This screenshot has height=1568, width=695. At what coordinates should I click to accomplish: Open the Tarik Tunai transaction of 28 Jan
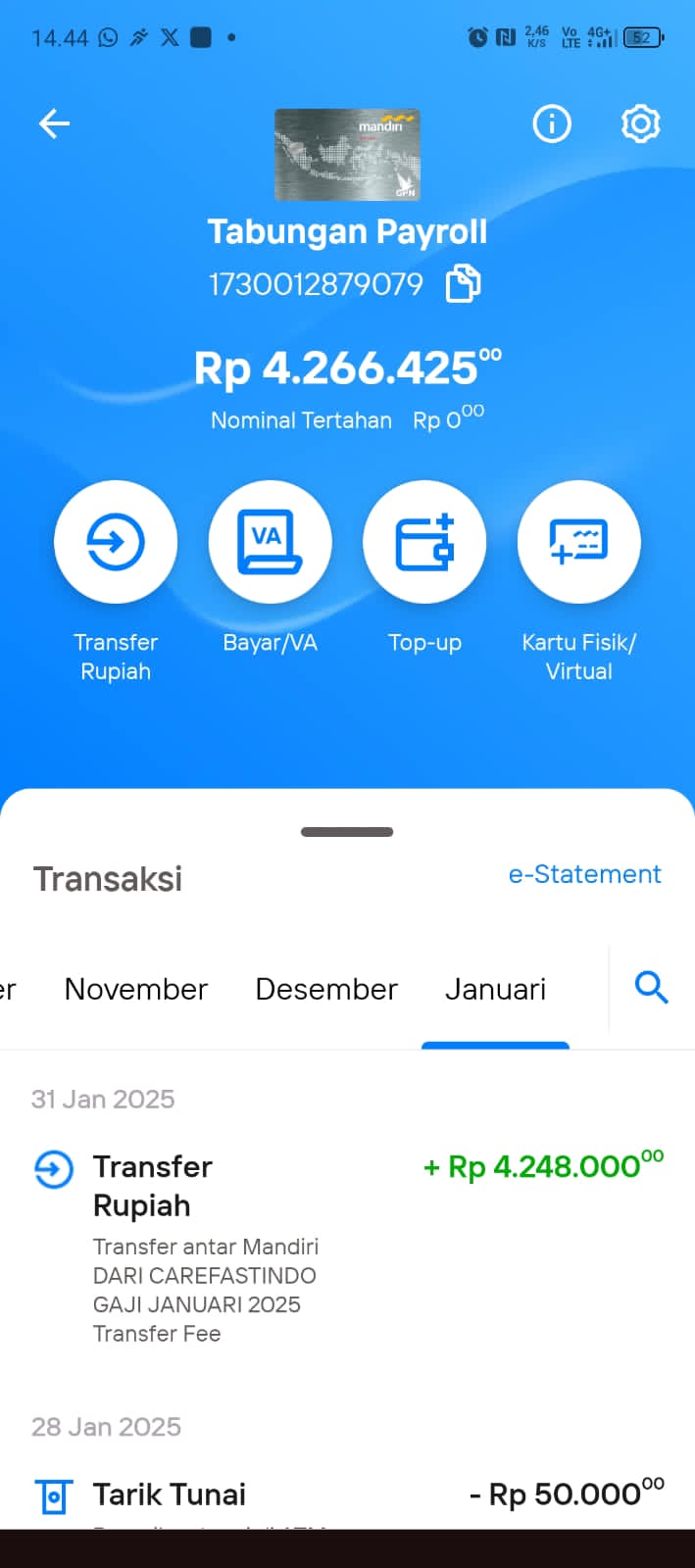pos(347,1495)
